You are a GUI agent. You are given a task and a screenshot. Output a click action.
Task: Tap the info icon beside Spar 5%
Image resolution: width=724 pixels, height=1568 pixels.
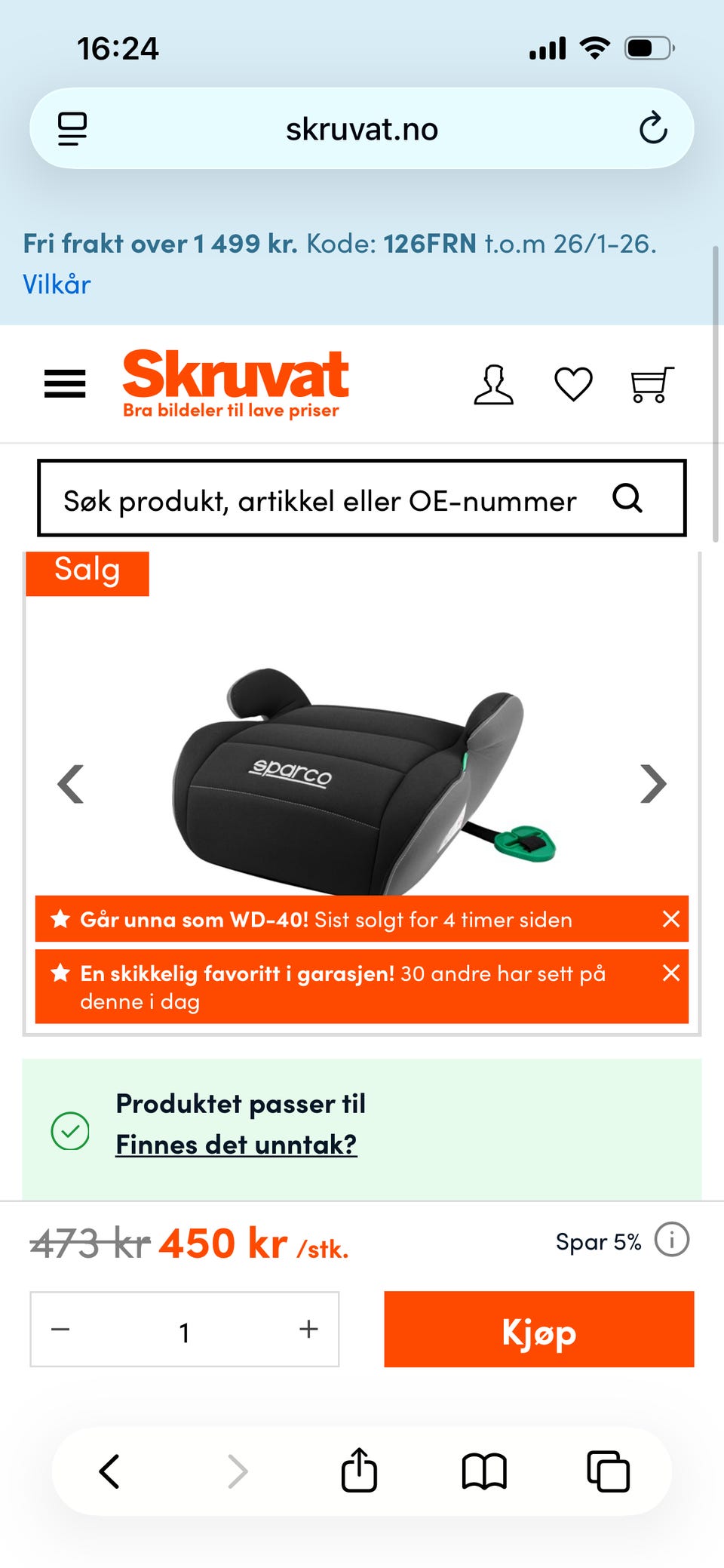pyautogui.click(x=672, y=1240)
